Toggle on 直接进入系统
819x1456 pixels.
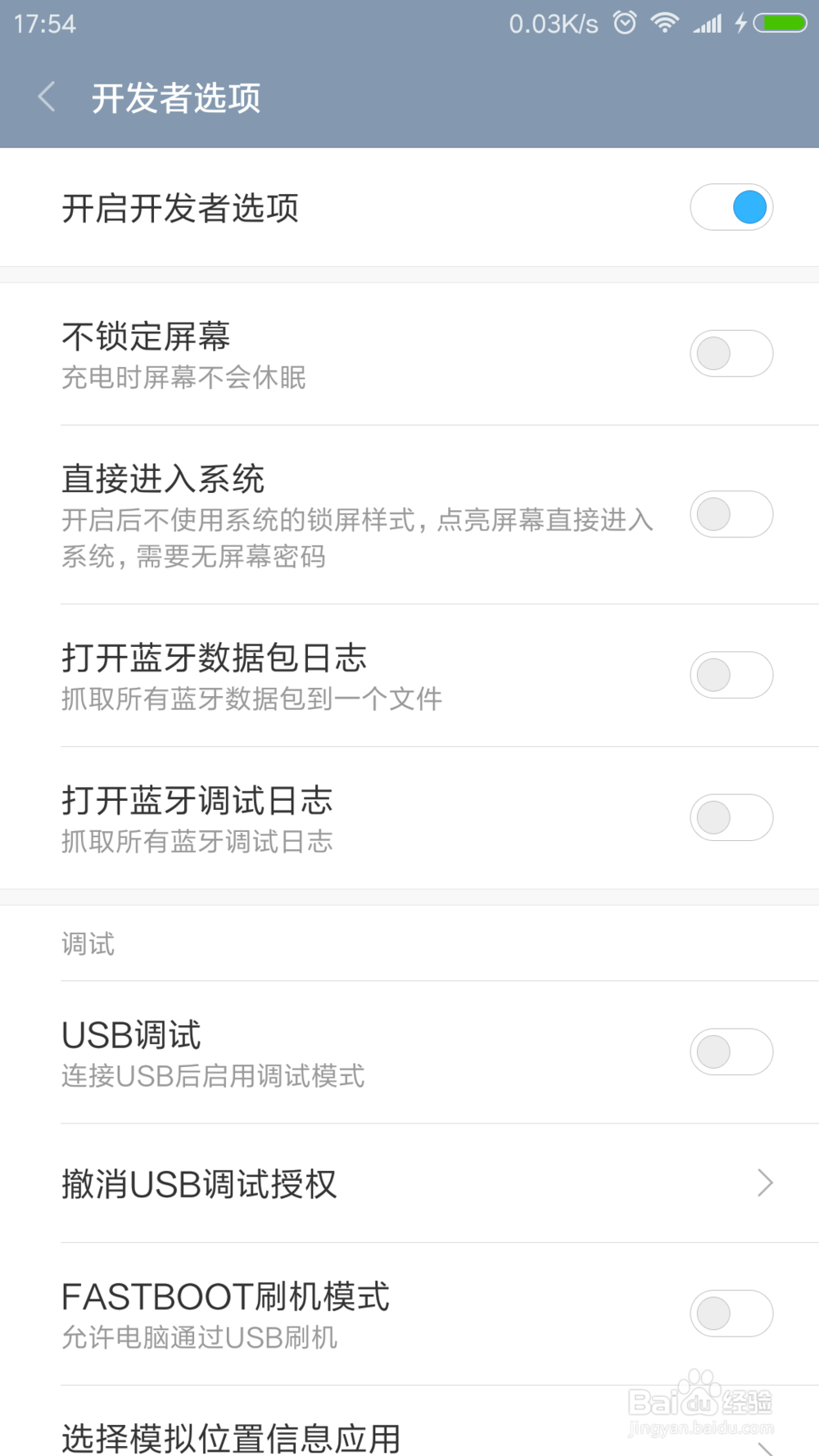[x=731, y=514]
